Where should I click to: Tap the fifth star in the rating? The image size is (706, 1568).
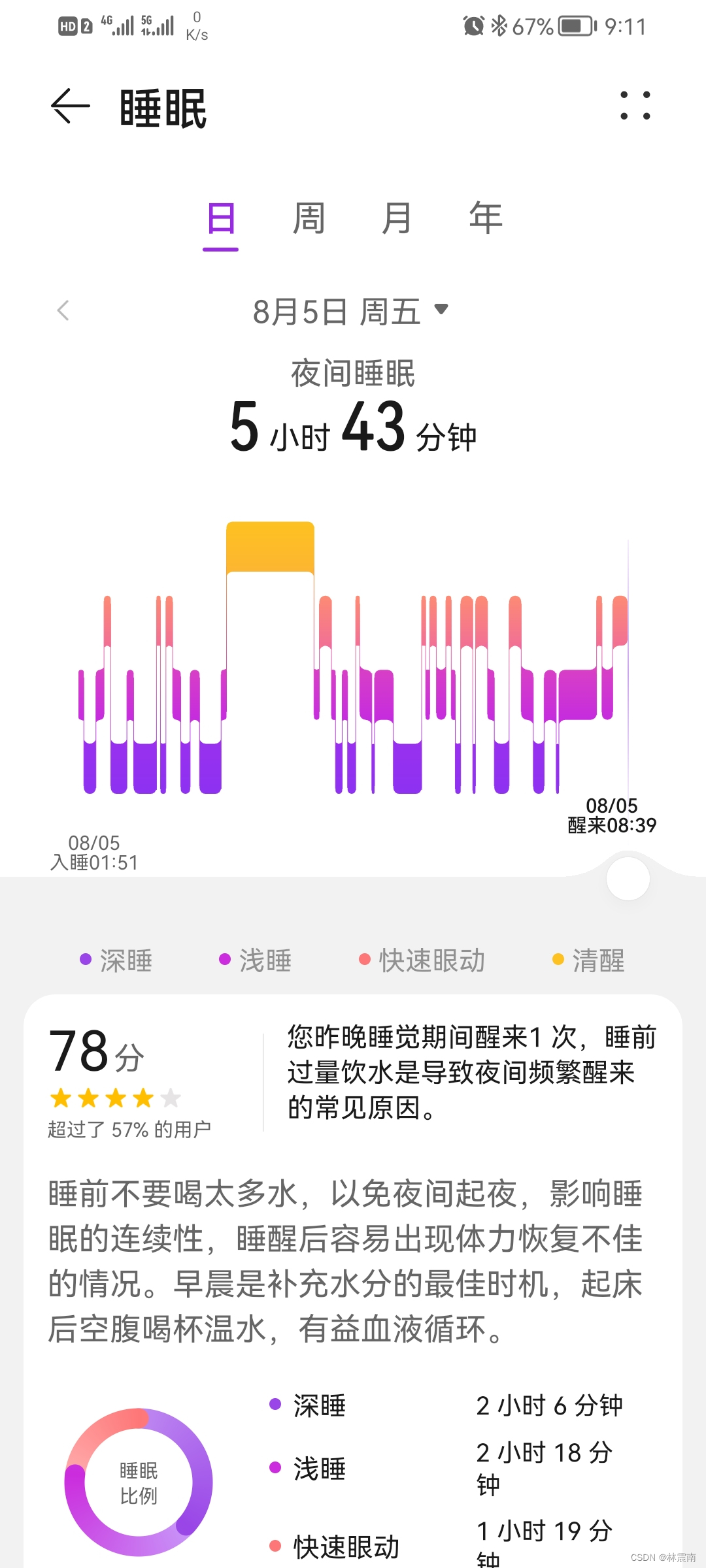[171, 1098]
